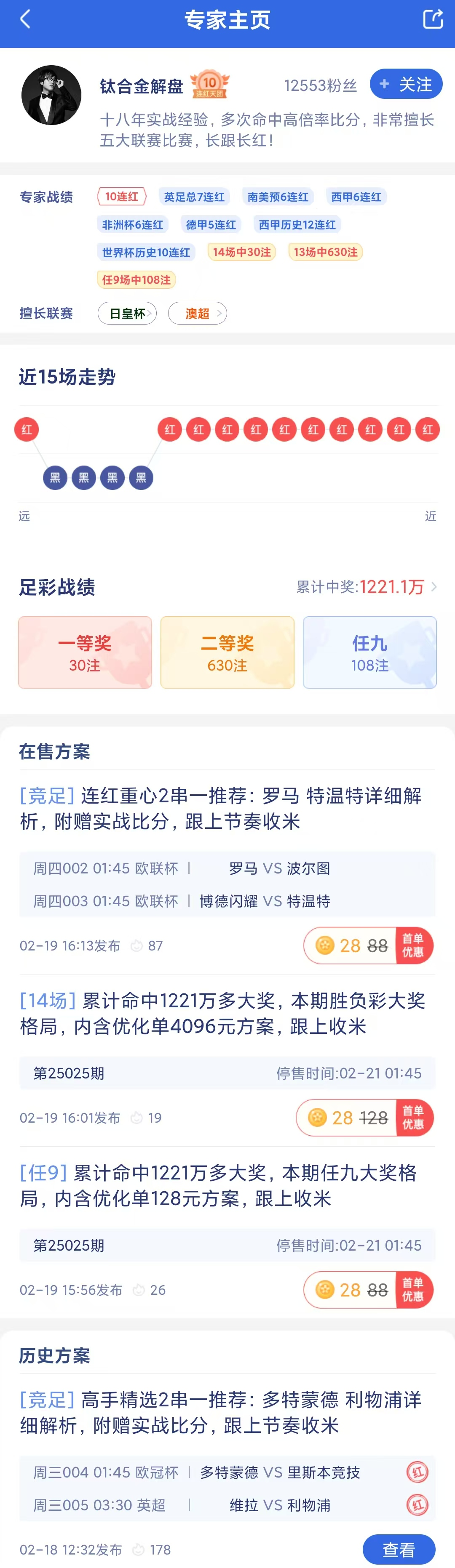Open the 一等奖 30注 card
This screenshot has width=455, height=1568.
(85, 652)
